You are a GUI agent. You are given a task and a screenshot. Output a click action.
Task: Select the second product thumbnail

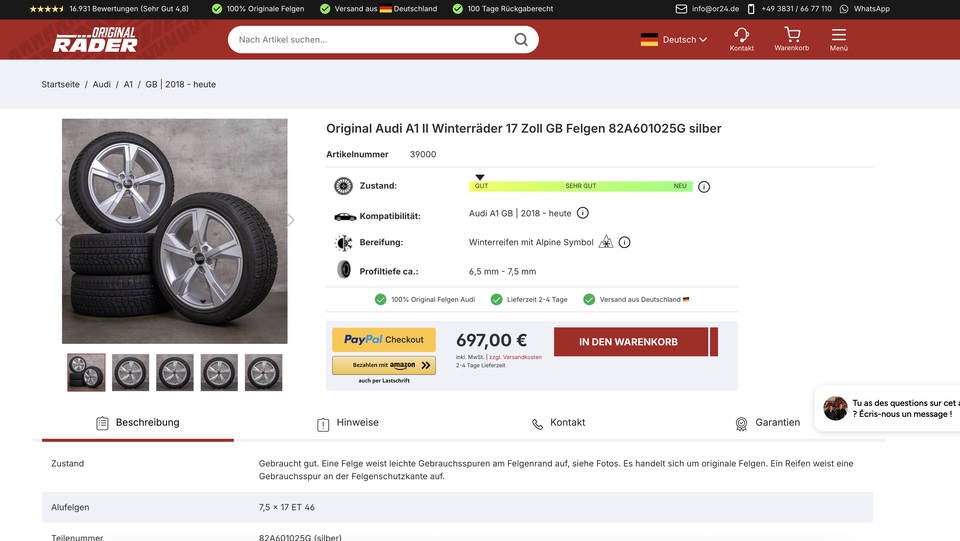(x=130, y=372)
